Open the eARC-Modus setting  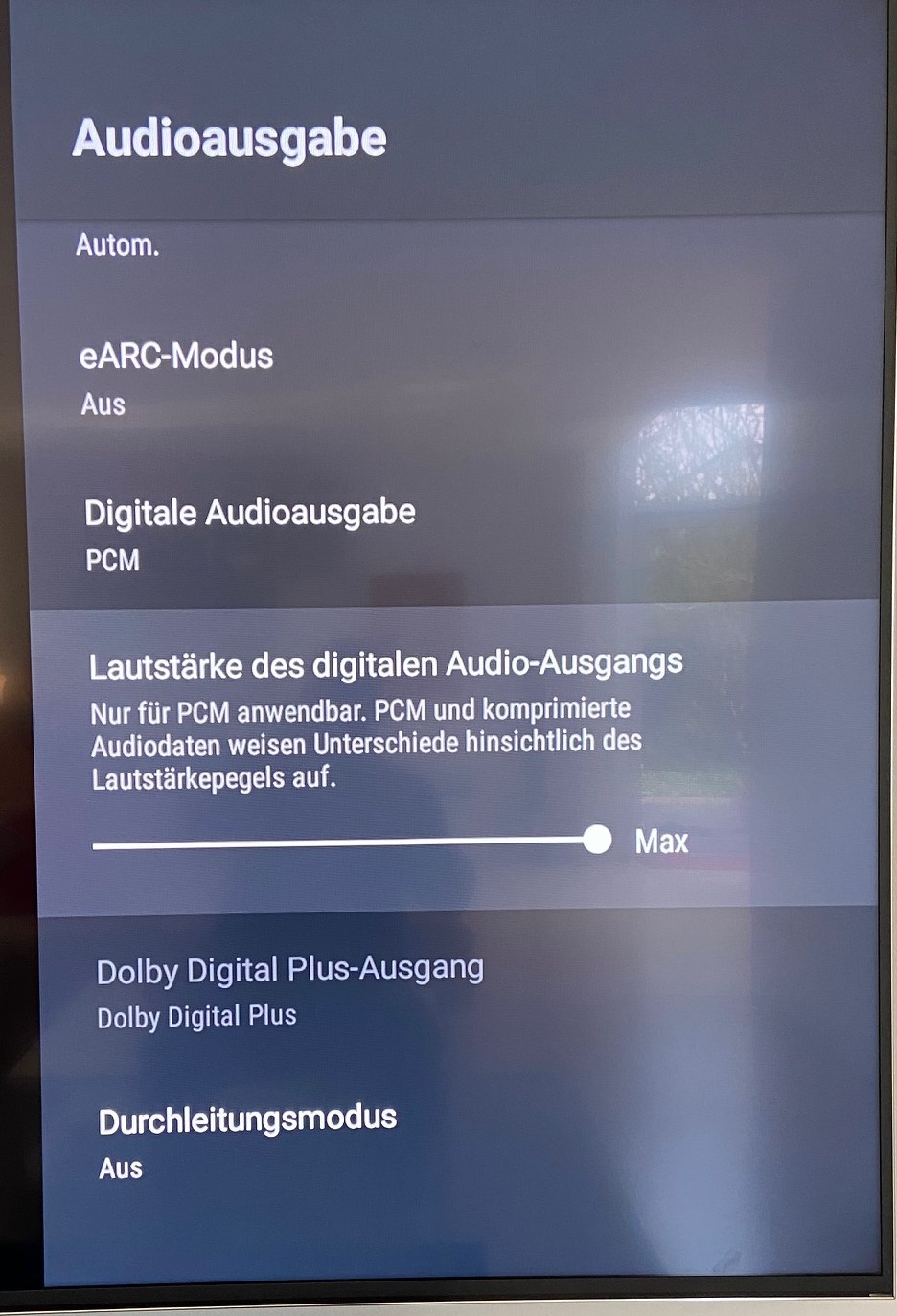[x=176, y=378]
